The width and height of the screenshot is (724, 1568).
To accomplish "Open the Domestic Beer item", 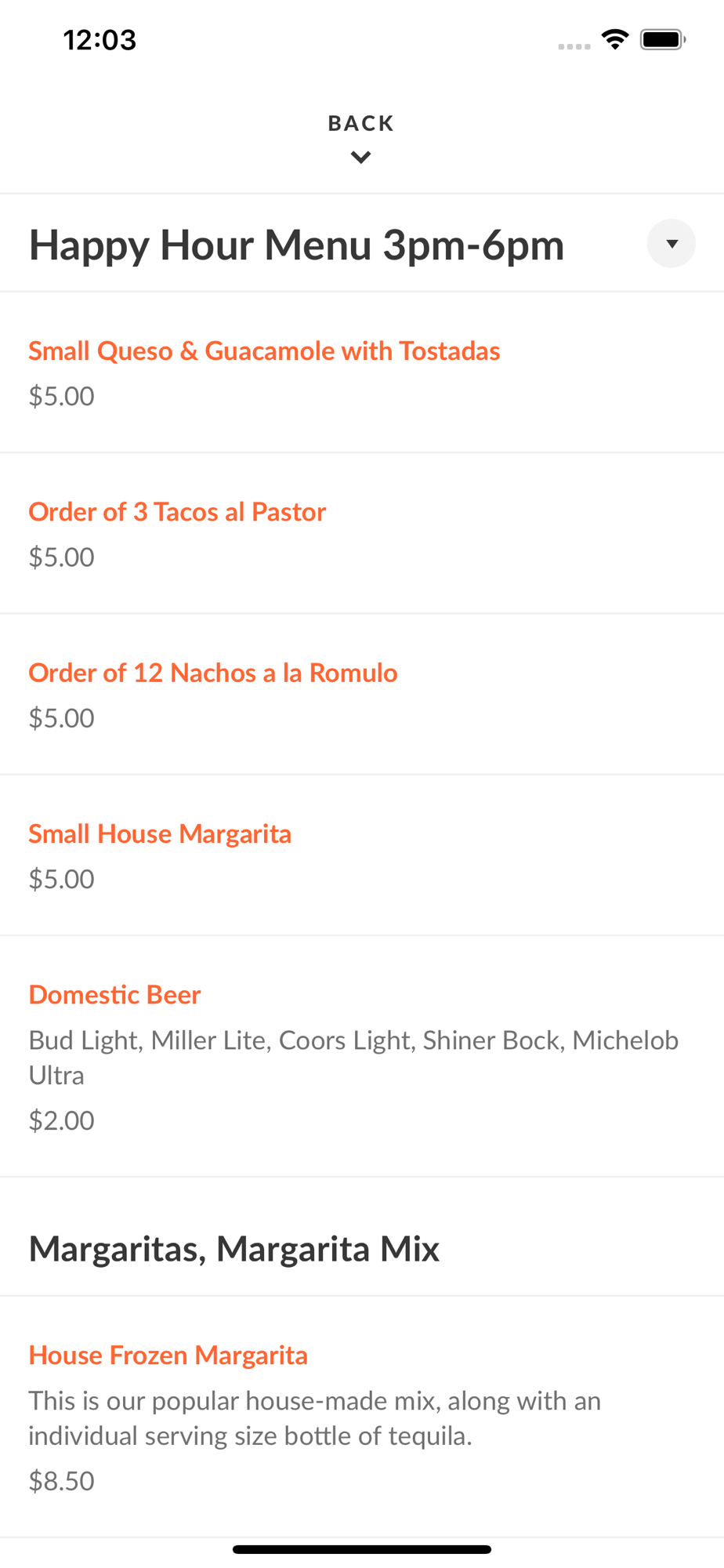I will coord(362,1056).
